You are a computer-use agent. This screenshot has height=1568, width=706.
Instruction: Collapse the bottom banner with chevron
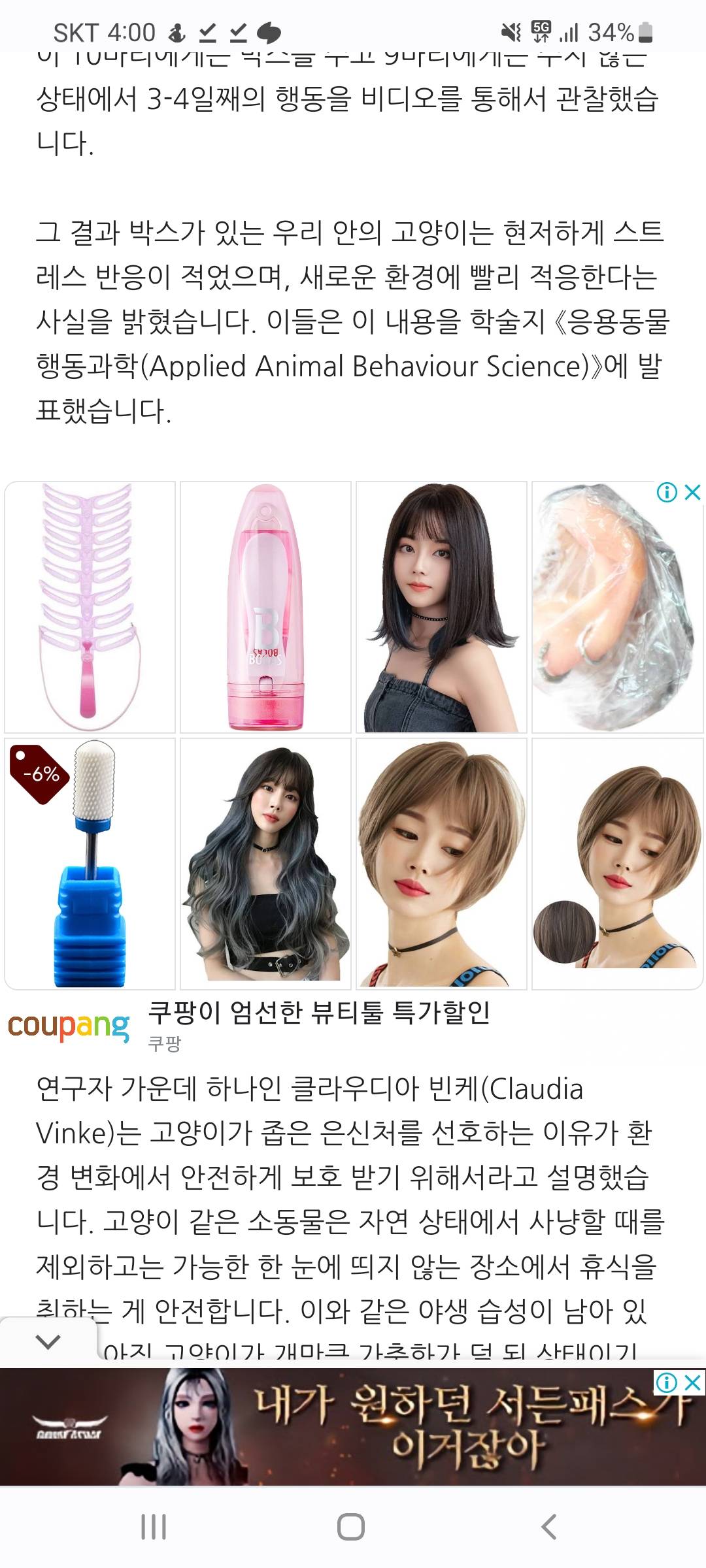coord(48,1342)
